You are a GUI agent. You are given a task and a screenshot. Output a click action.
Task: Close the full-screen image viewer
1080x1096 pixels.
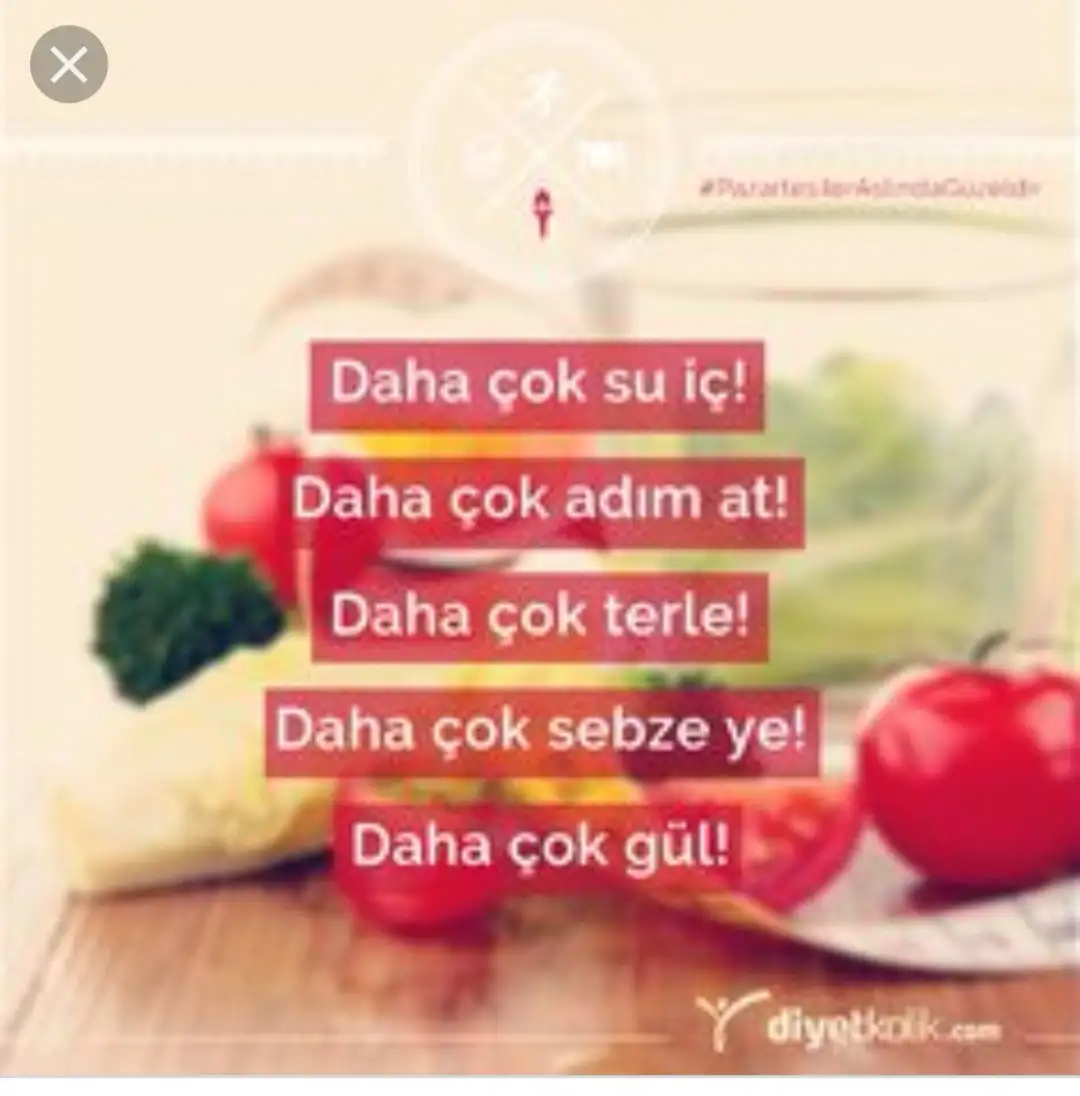point(68,66)
